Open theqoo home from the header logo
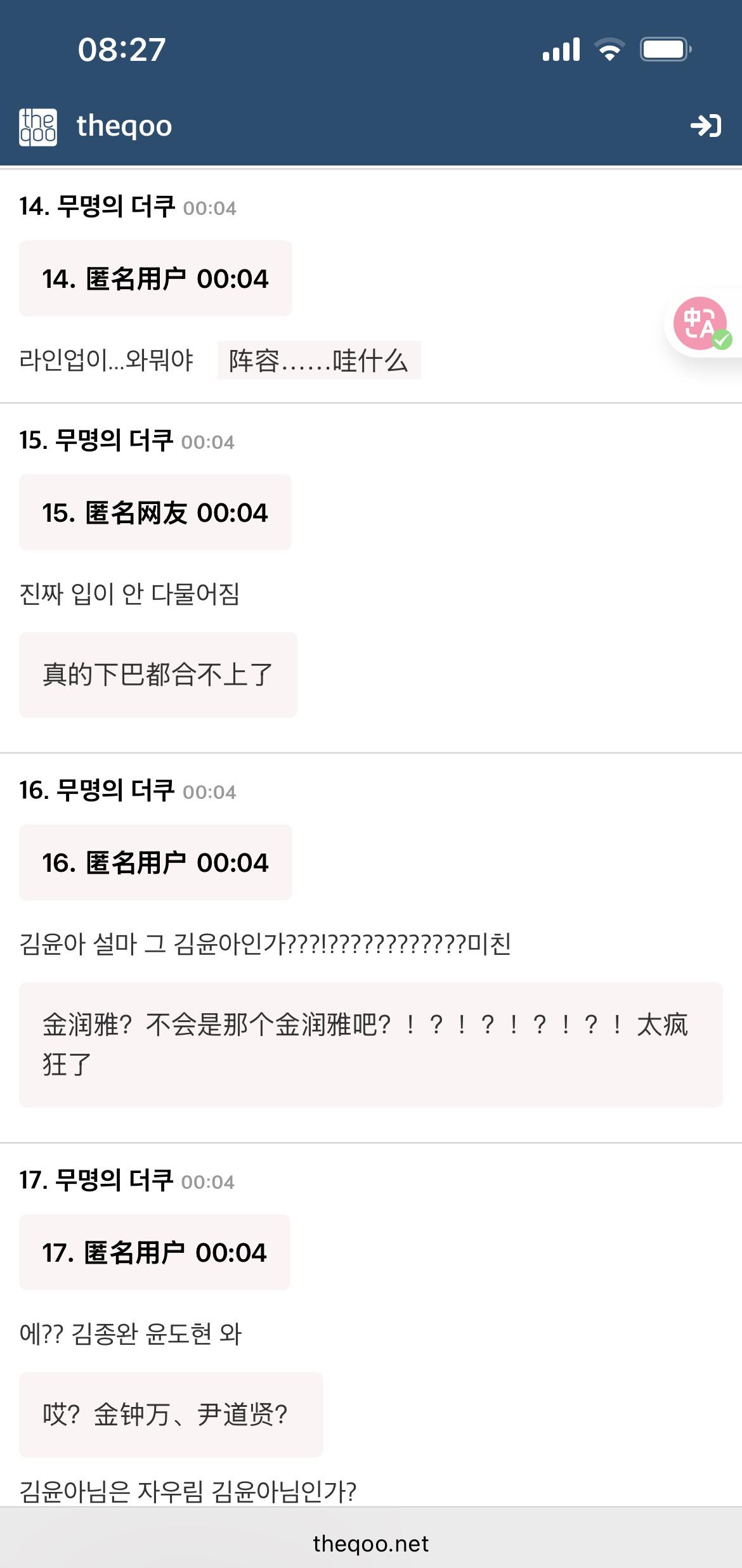Viewport: 742px width, 1568px height. click(x=38, y=127)
